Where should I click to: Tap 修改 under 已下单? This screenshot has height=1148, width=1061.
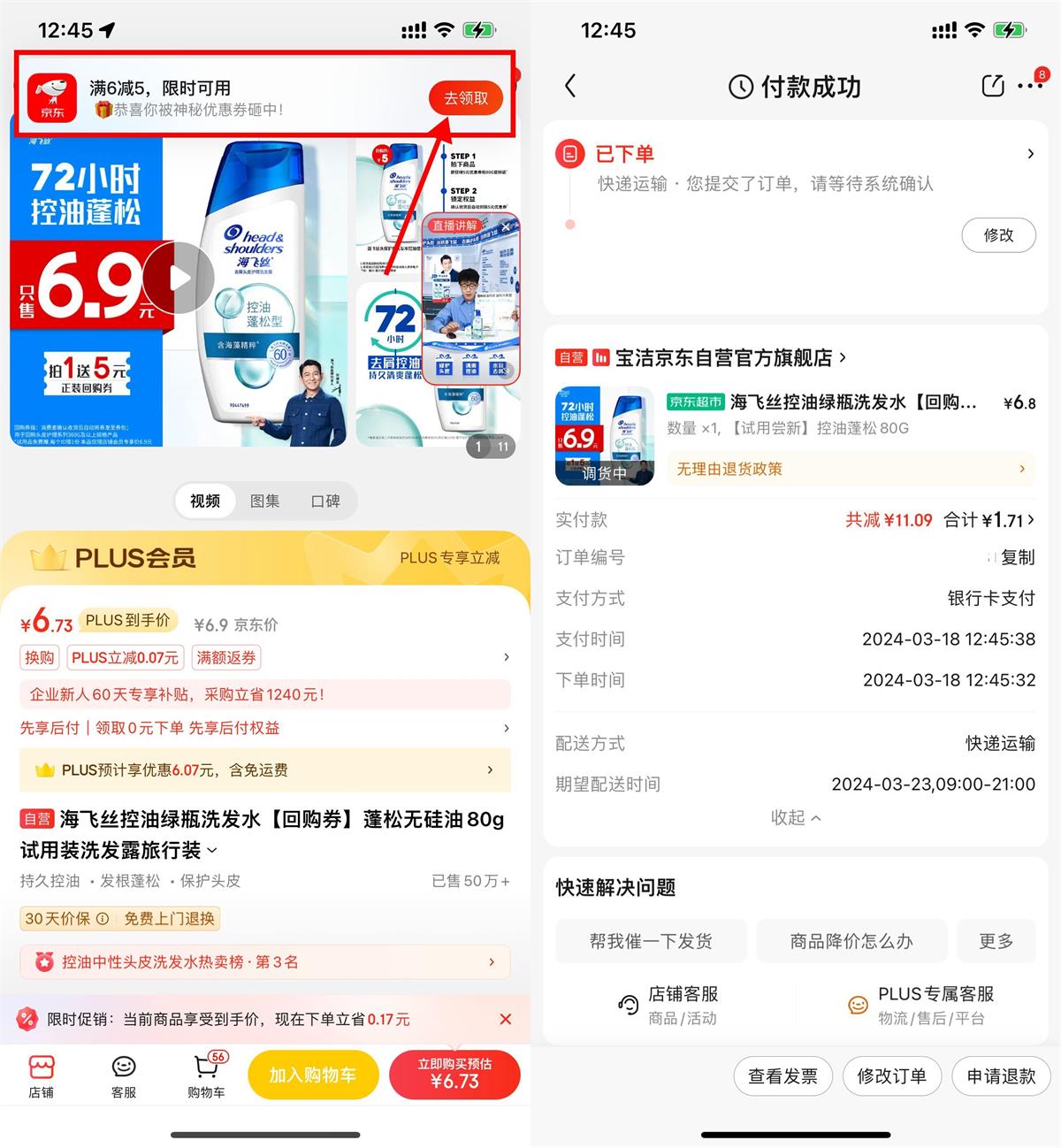998,235
